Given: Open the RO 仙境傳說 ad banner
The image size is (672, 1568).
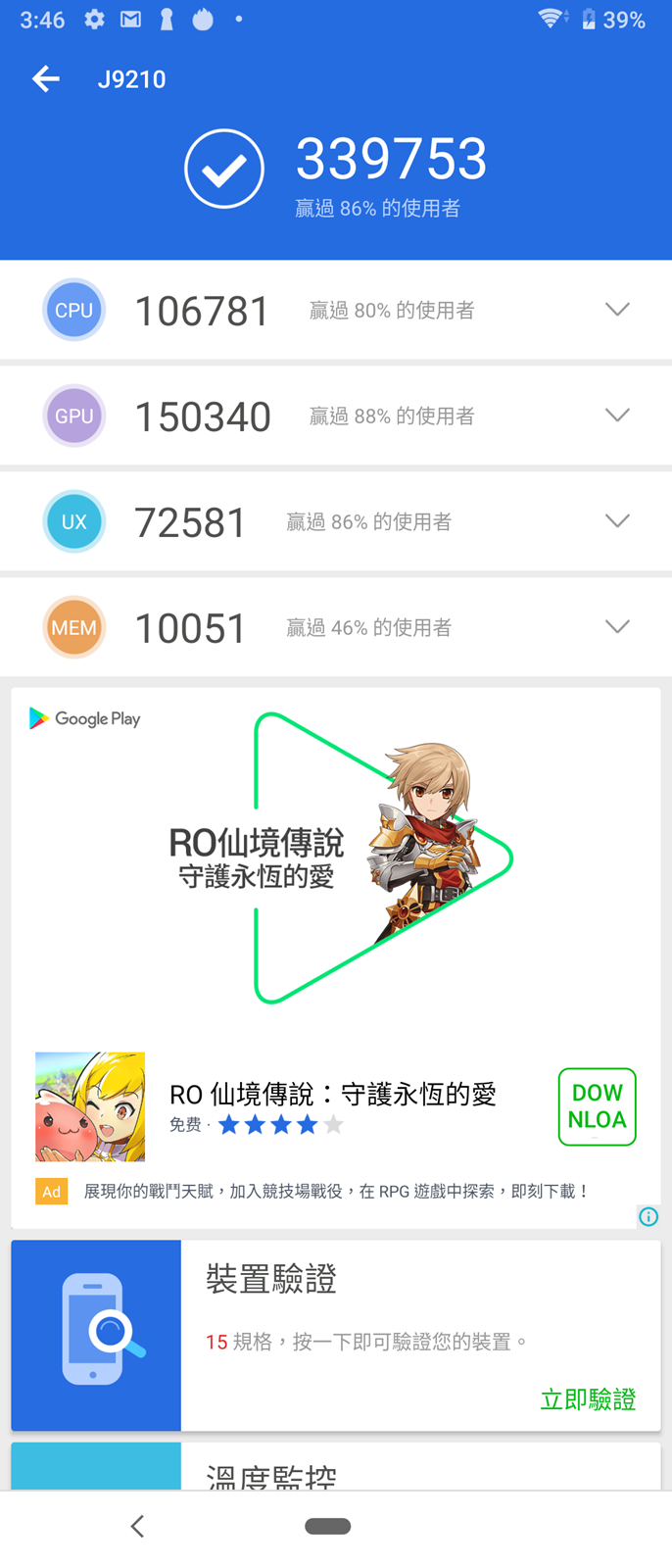Looking at the screenshot, I should point(335,857).
